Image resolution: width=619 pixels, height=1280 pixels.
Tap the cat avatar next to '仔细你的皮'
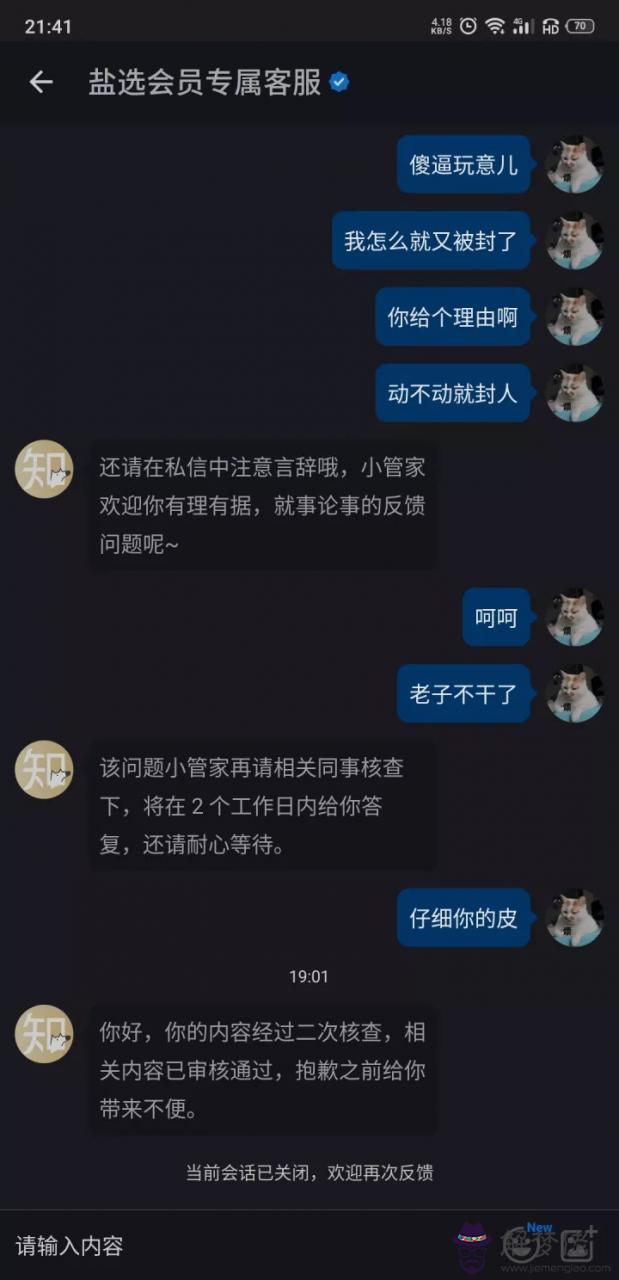[575, 918]
